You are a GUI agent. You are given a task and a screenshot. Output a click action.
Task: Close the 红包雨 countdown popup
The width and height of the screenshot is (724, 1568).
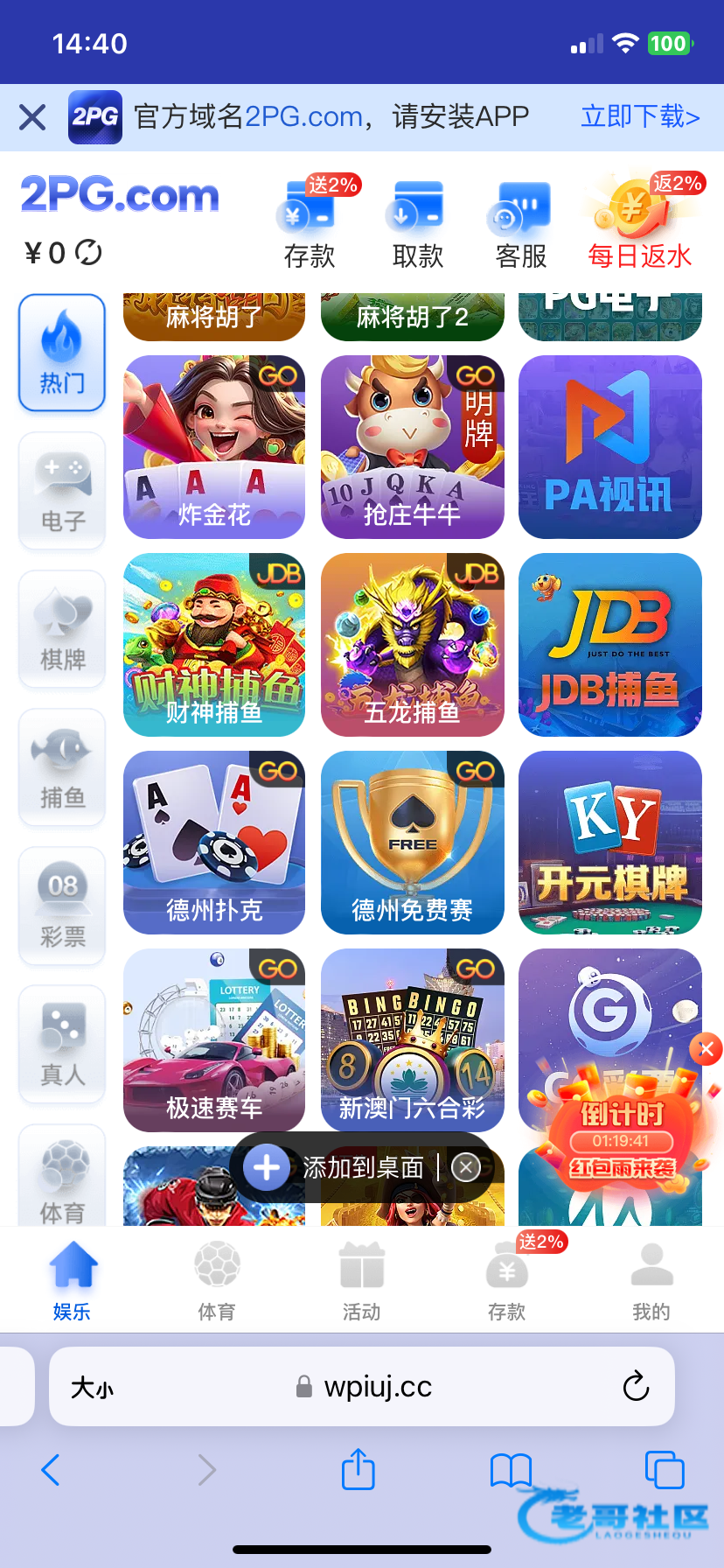point(706,1048)
